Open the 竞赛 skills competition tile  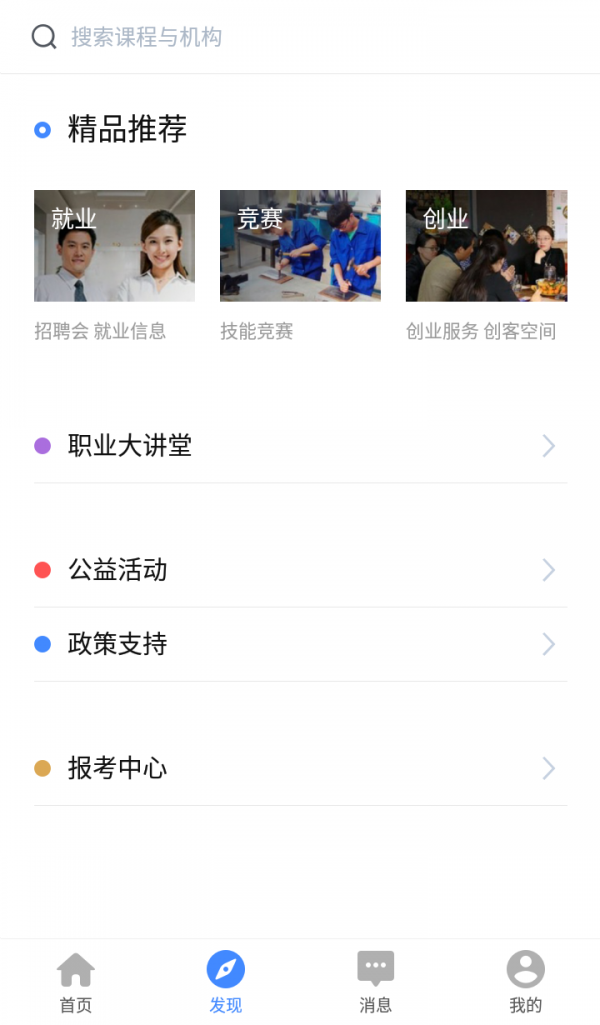300,246
